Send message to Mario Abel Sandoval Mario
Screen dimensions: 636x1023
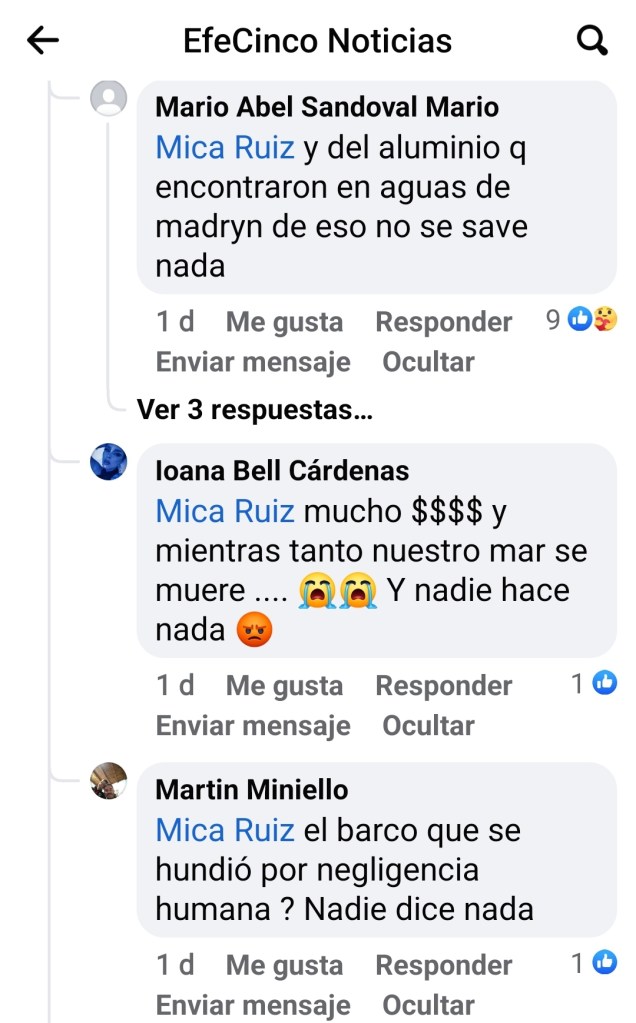(x=253, y=362)
